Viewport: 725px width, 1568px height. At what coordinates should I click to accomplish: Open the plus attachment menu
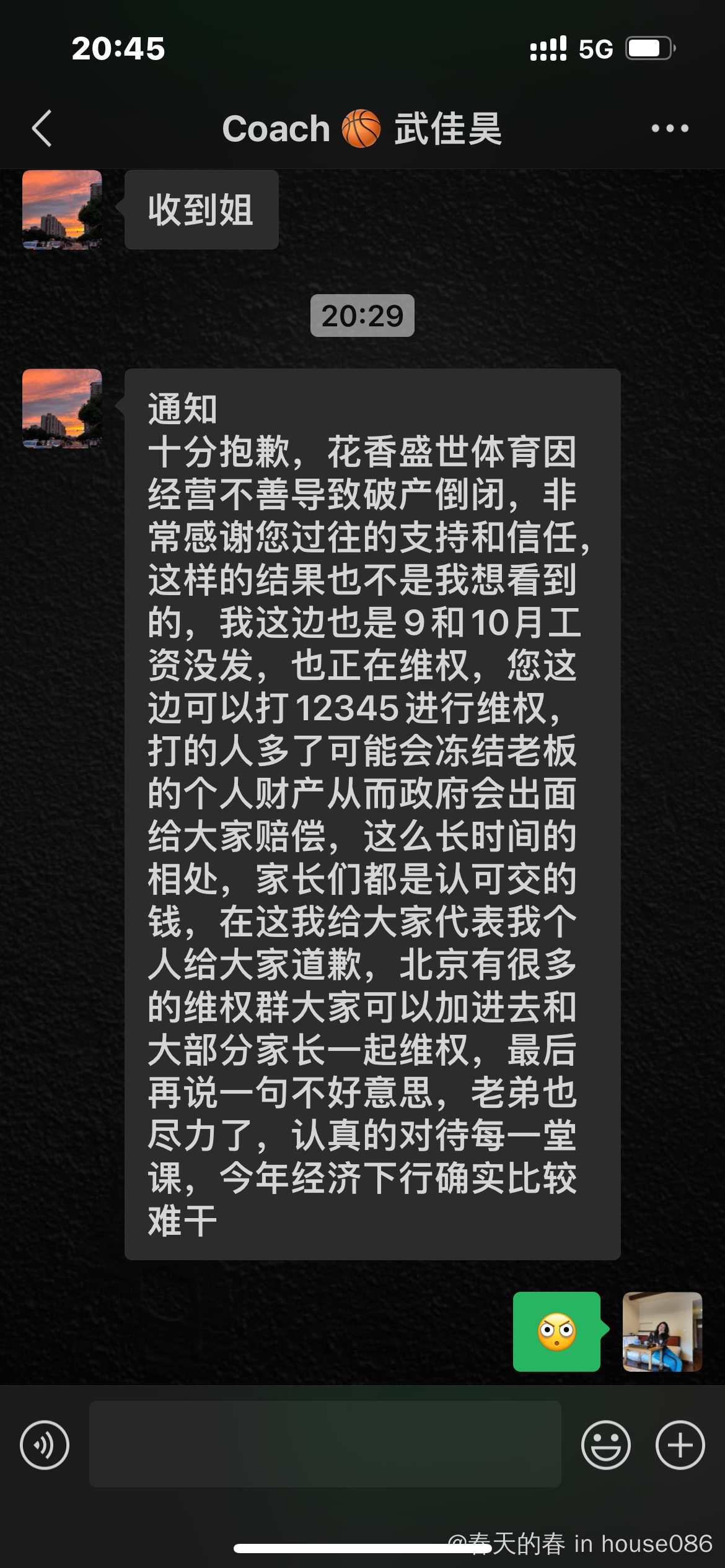pyautogui.click(x=680, y=1445)
